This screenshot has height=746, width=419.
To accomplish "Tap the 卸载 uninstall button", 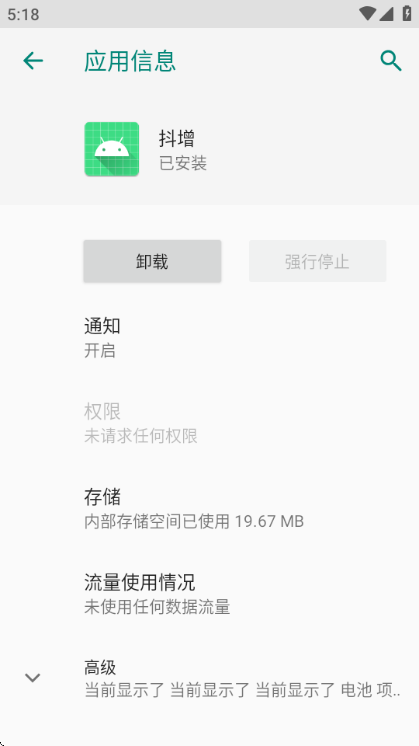I will 152,261.
